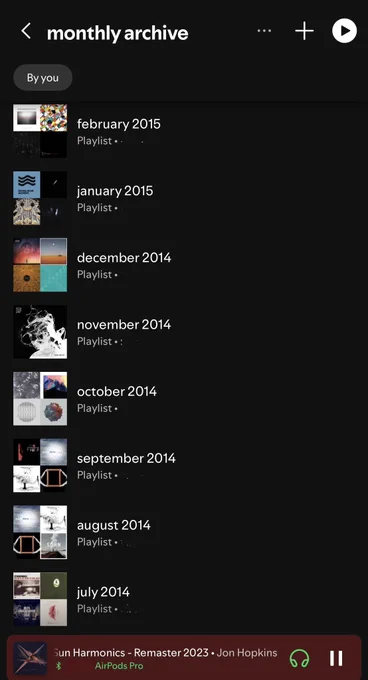Image resolution: width=368 pixels, height=680 pixels.
Task: Select the By you filter chip
Action: 42,78
